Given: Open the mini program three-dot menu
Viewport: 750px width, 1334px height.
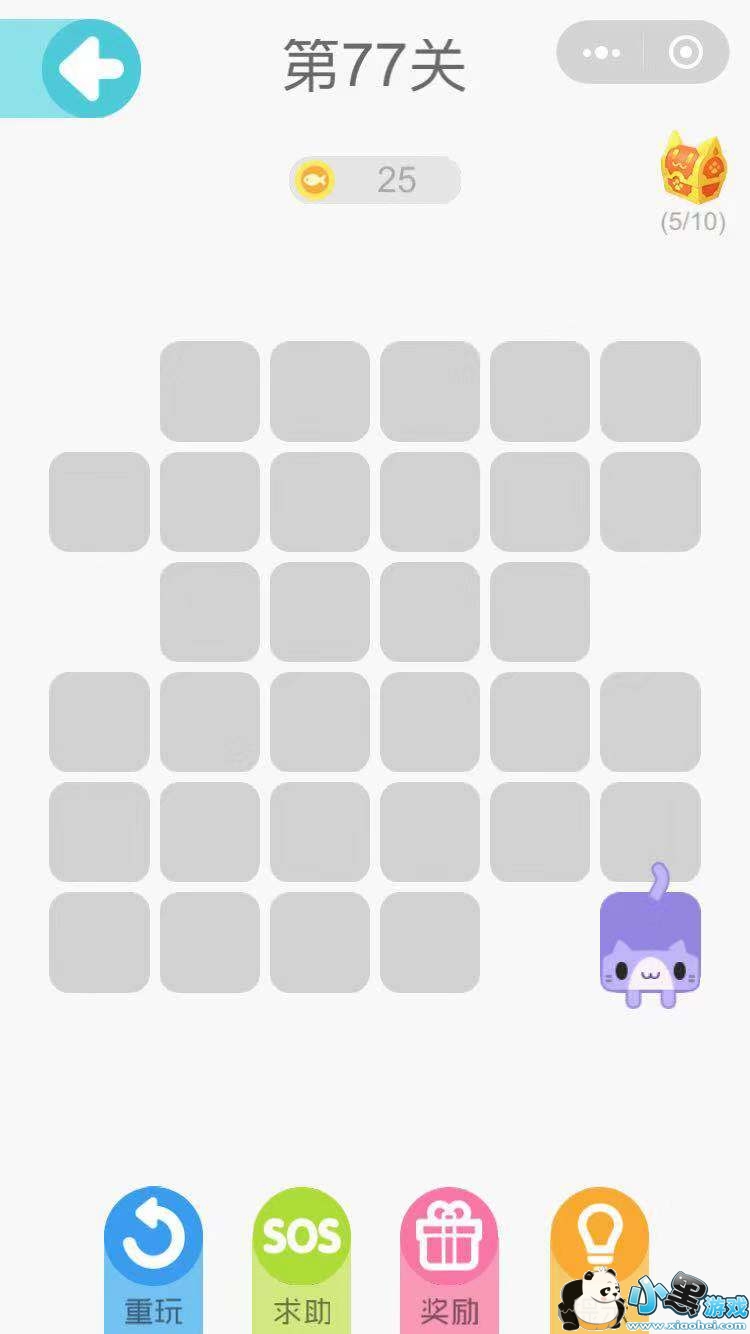Looking at the screenshot, I should pos(601,53).
